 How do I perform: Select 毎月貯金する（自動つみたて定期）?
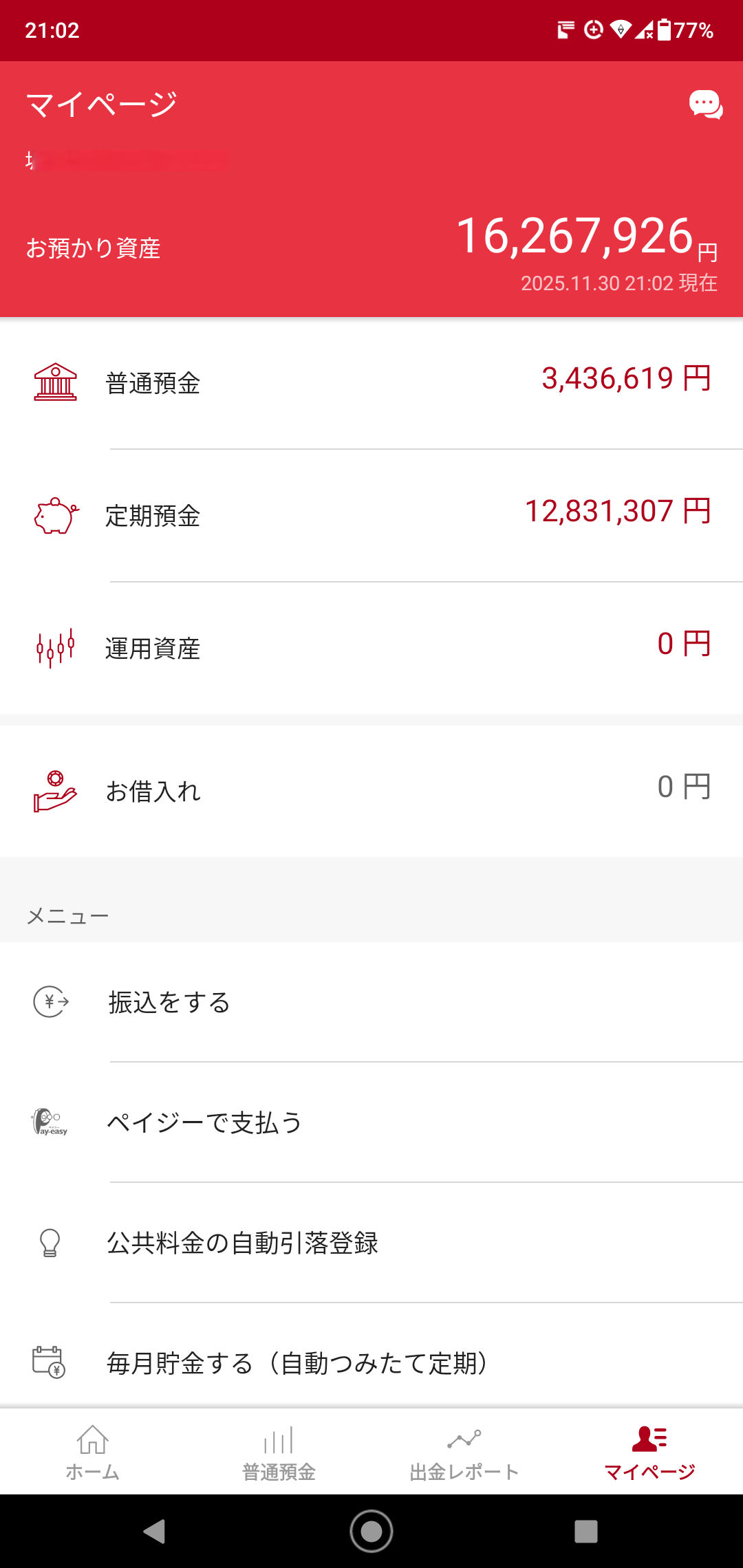(x=371, y=1362)
